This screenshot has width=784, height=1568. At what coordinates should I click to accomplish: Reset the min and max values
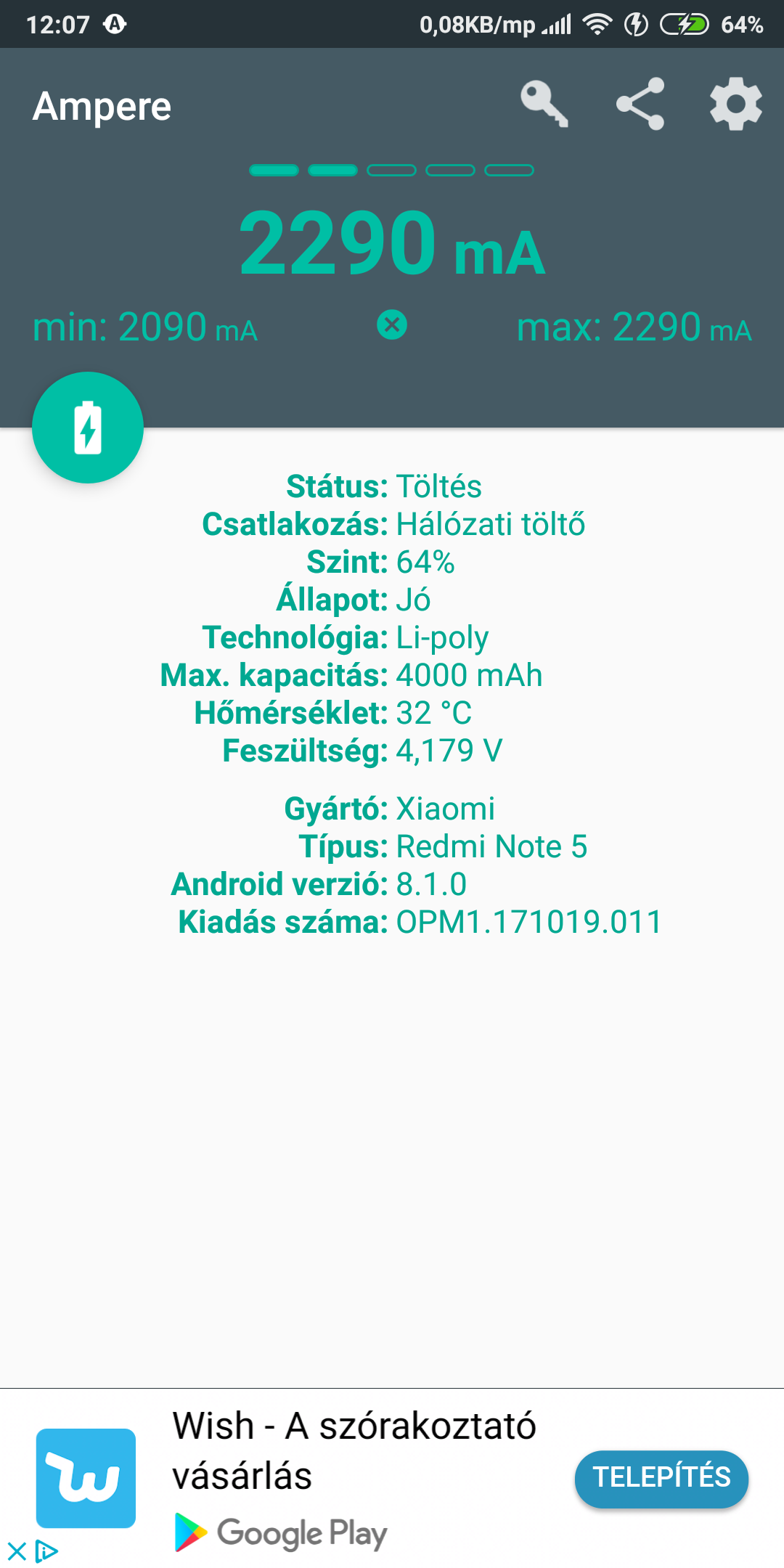point(392,324)
